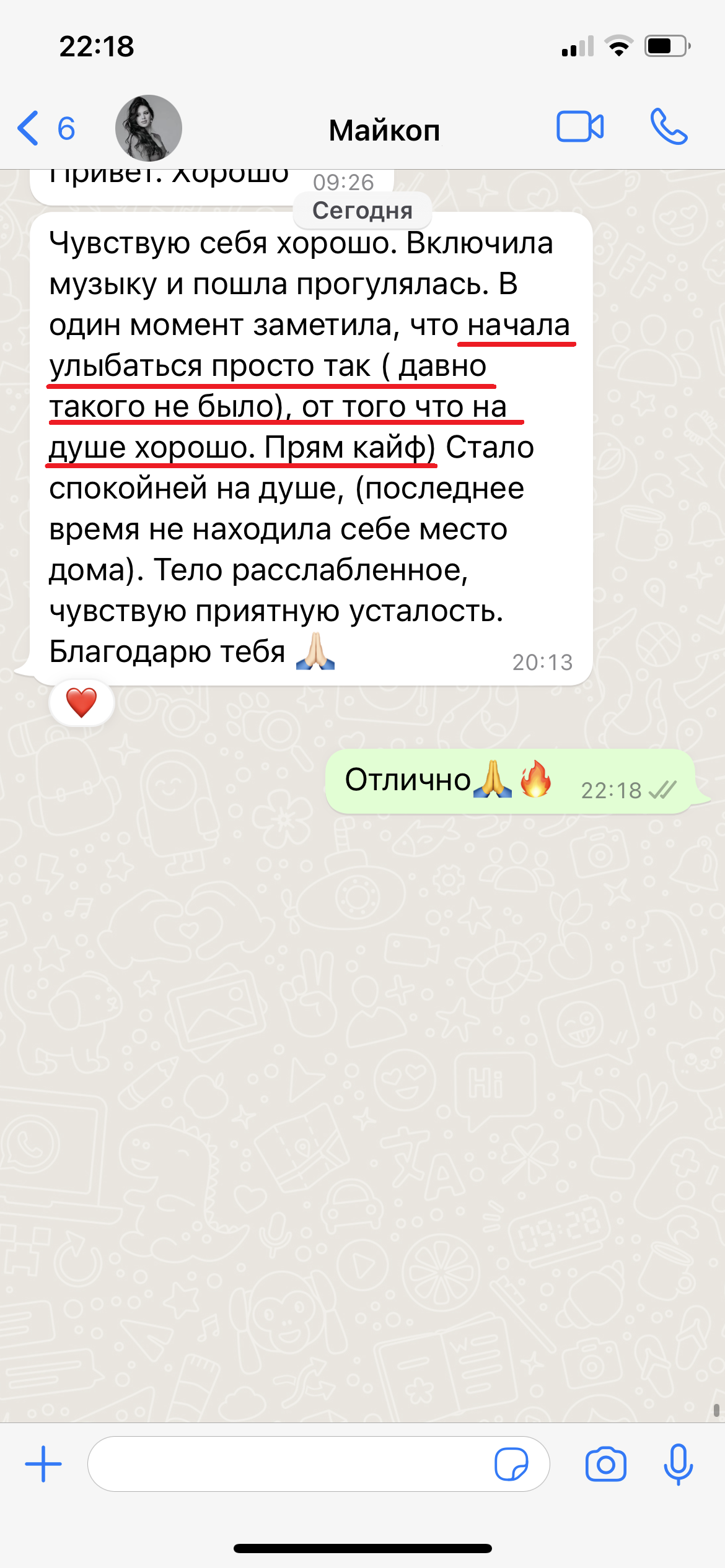Start a video call with Майкоп
The image size is (725, 1568).
point(580,127)
